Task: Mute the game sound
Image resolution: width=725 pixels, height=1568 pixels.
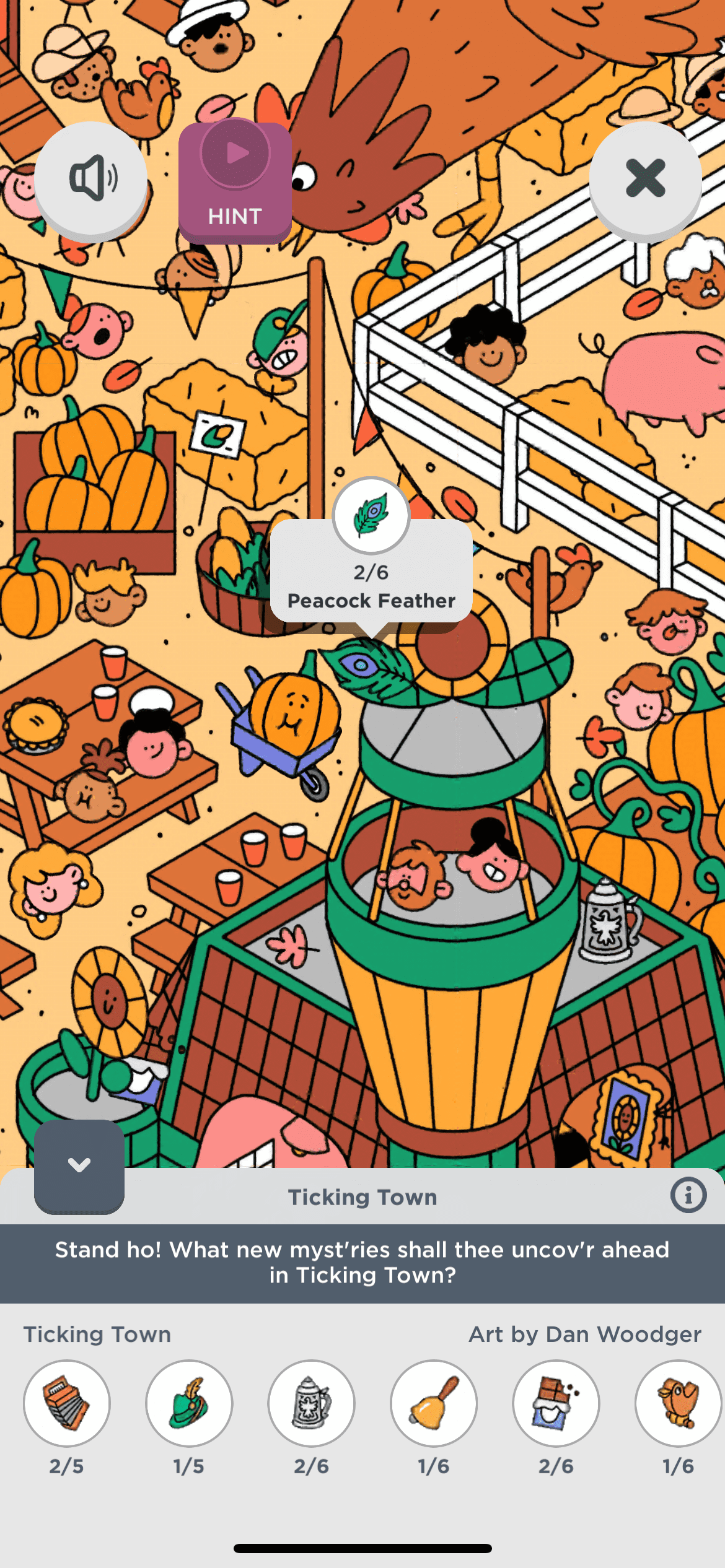Action: [x=91, y=179]
